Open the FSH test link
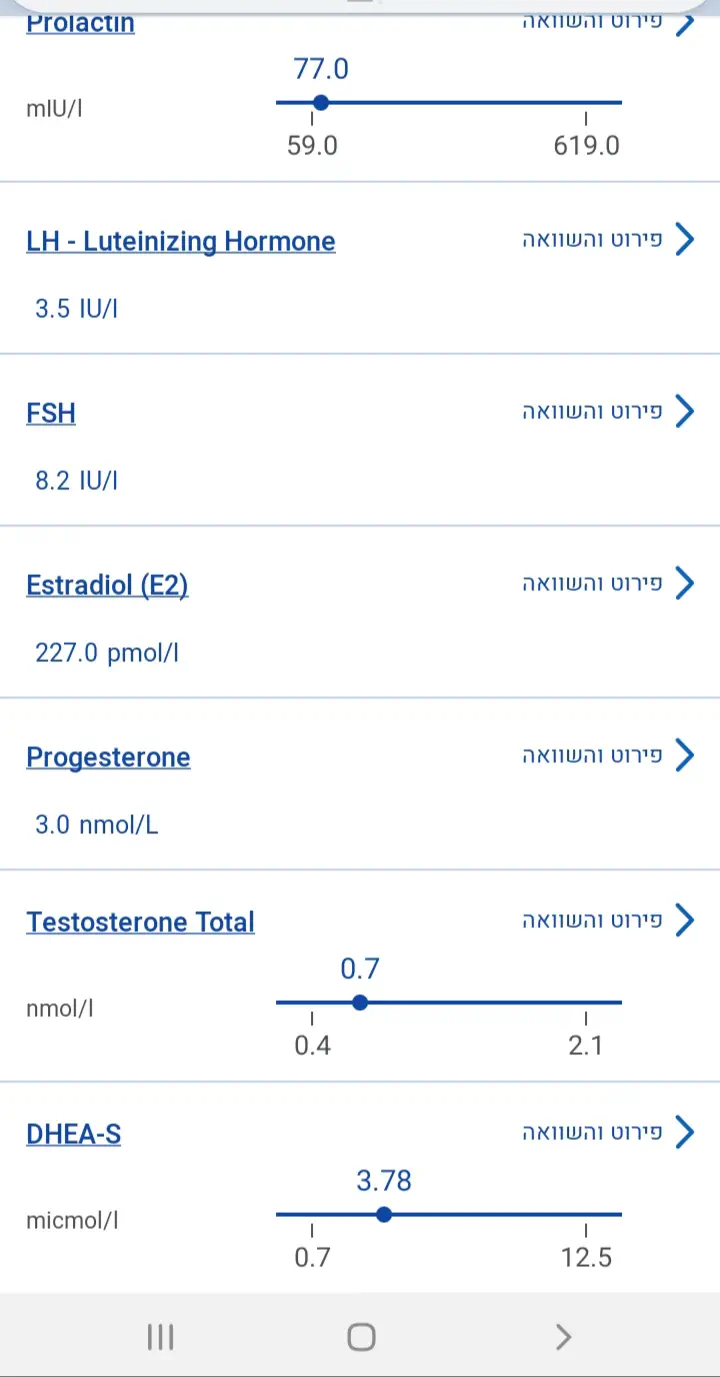 coord(51,414)
